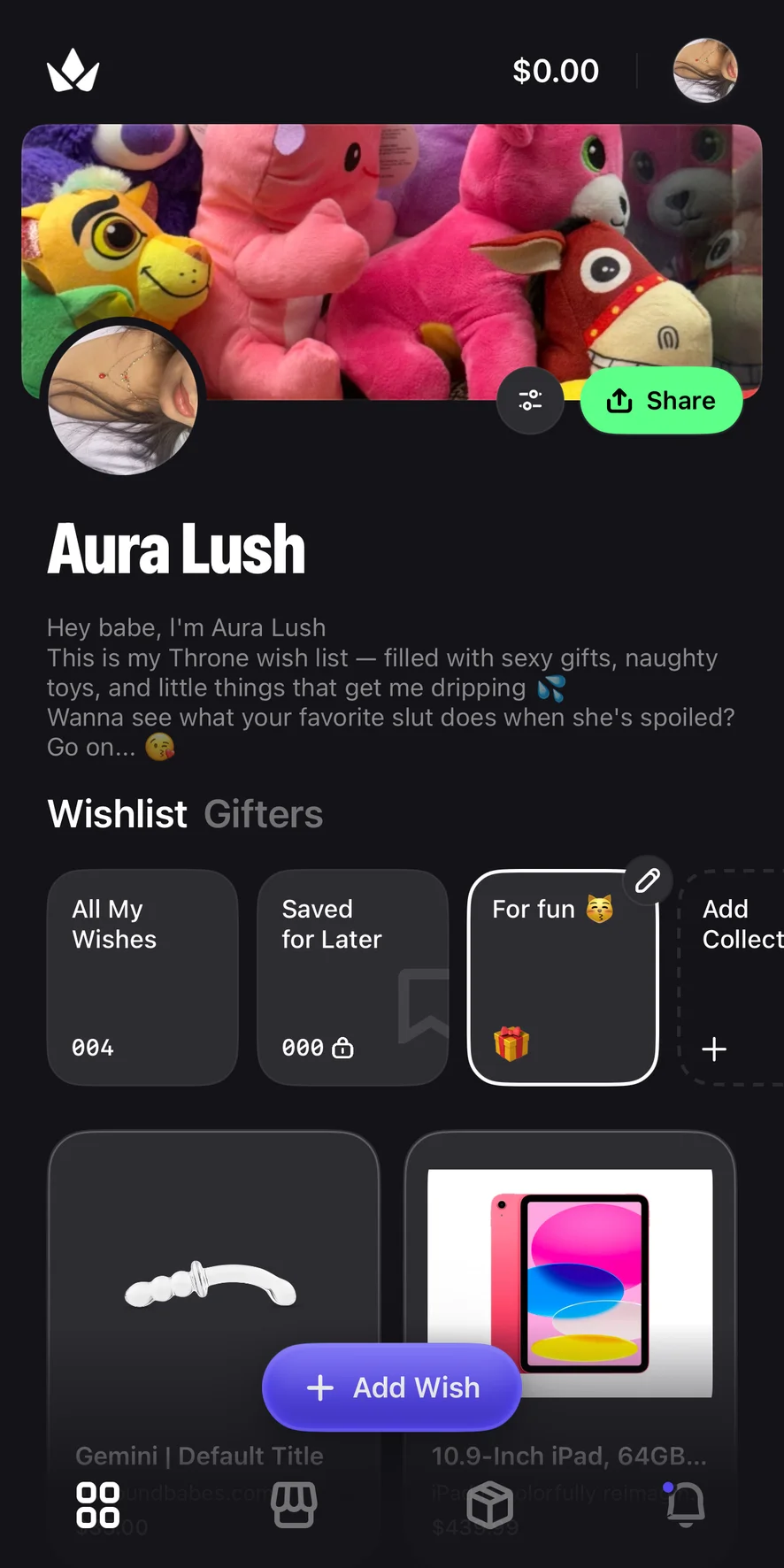Viewport: 784px width, 1568px height.
Task: Switch to the Gifters tab
Action: [264, 814]
